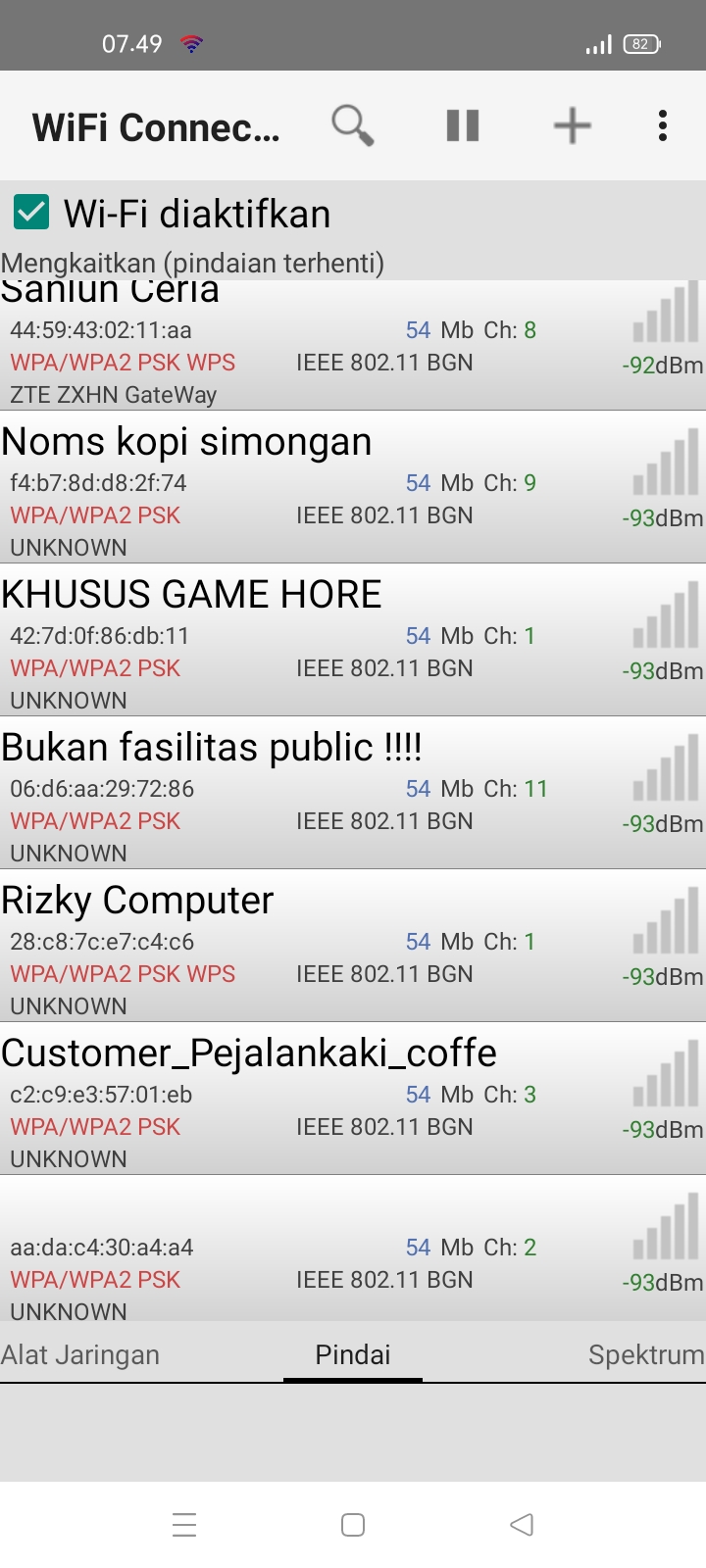
Task: Switch to the Spektrum tab
Action: [646, 1354]
